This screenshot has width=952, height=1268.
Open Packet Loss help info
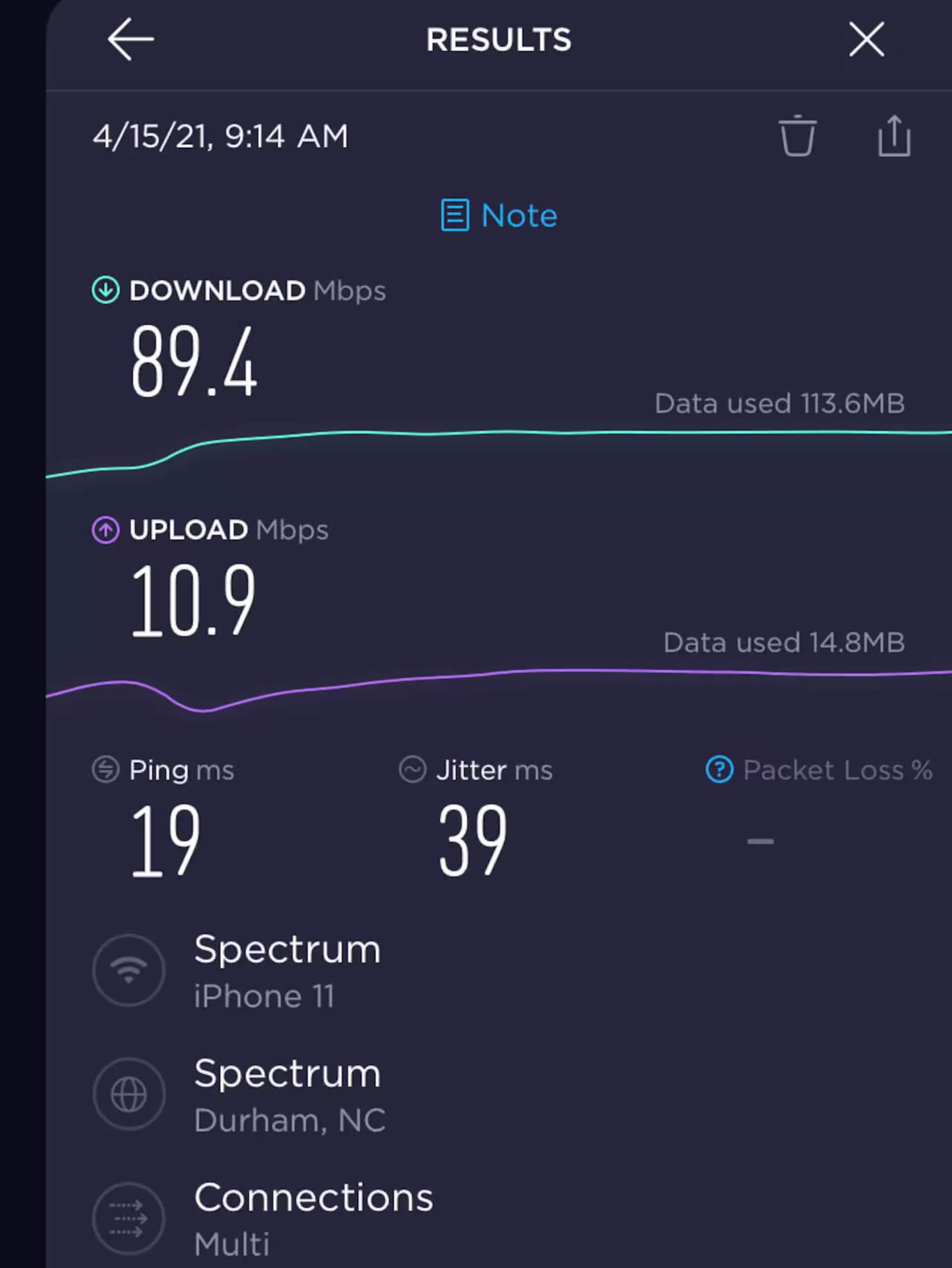(x=719, y=769)
